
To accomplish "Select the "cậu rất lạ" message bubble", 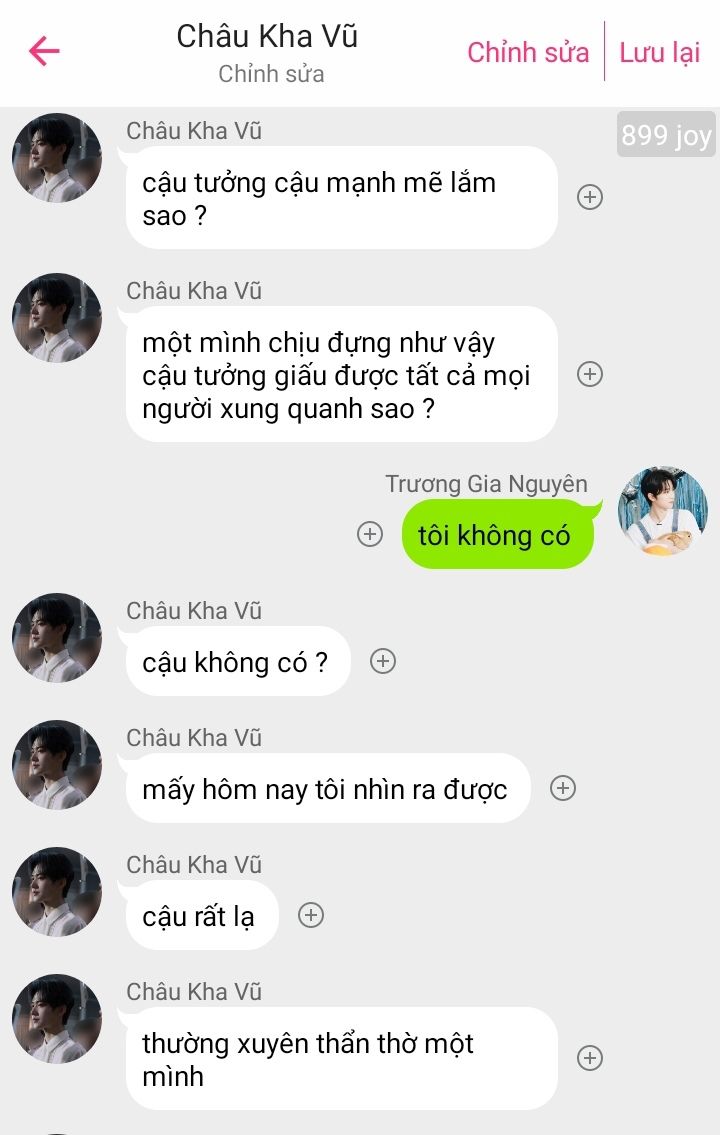I will pos(200,915).
